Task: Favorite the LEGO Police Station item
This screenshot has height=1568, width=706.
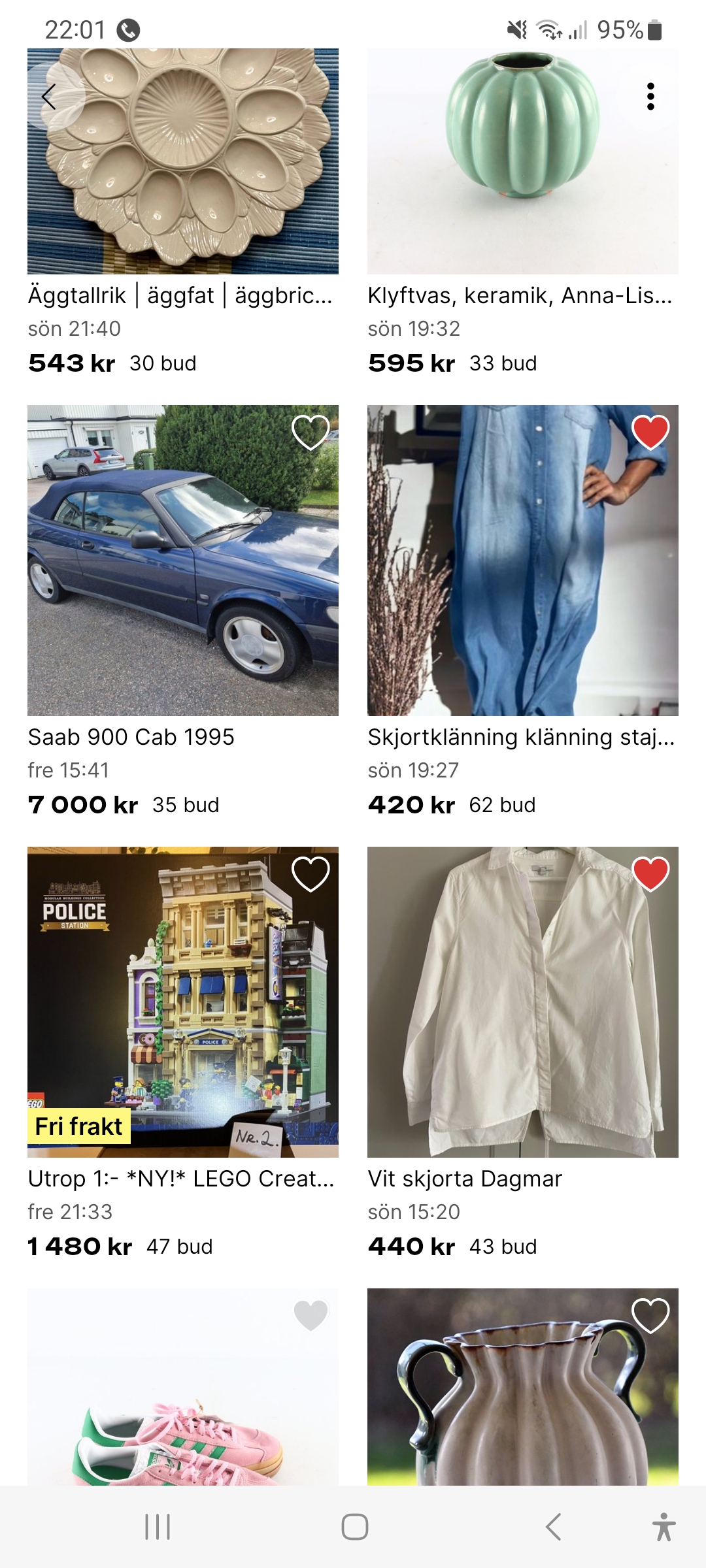Action: pos(311,874)
